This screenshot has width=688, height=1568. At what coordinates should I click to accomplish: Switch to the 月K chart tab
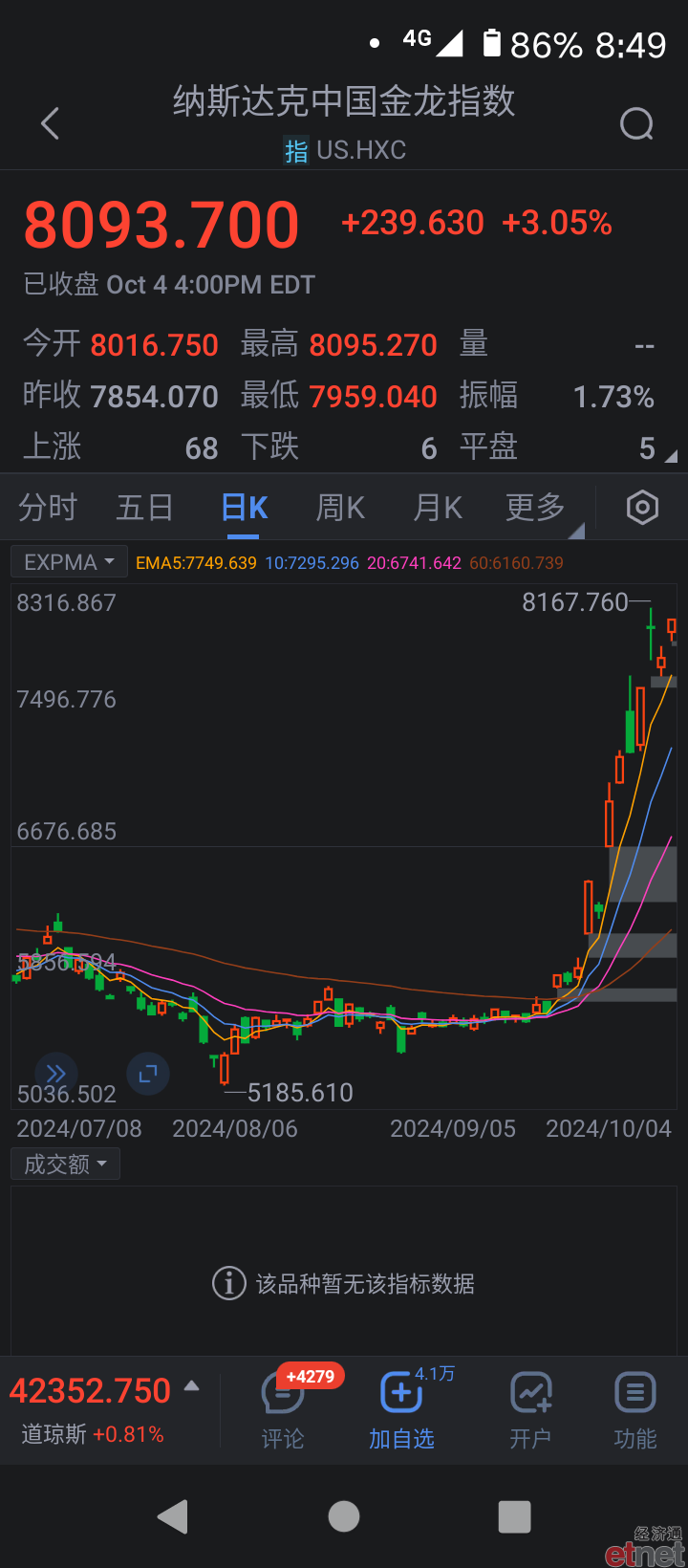[x=438, y=507]
